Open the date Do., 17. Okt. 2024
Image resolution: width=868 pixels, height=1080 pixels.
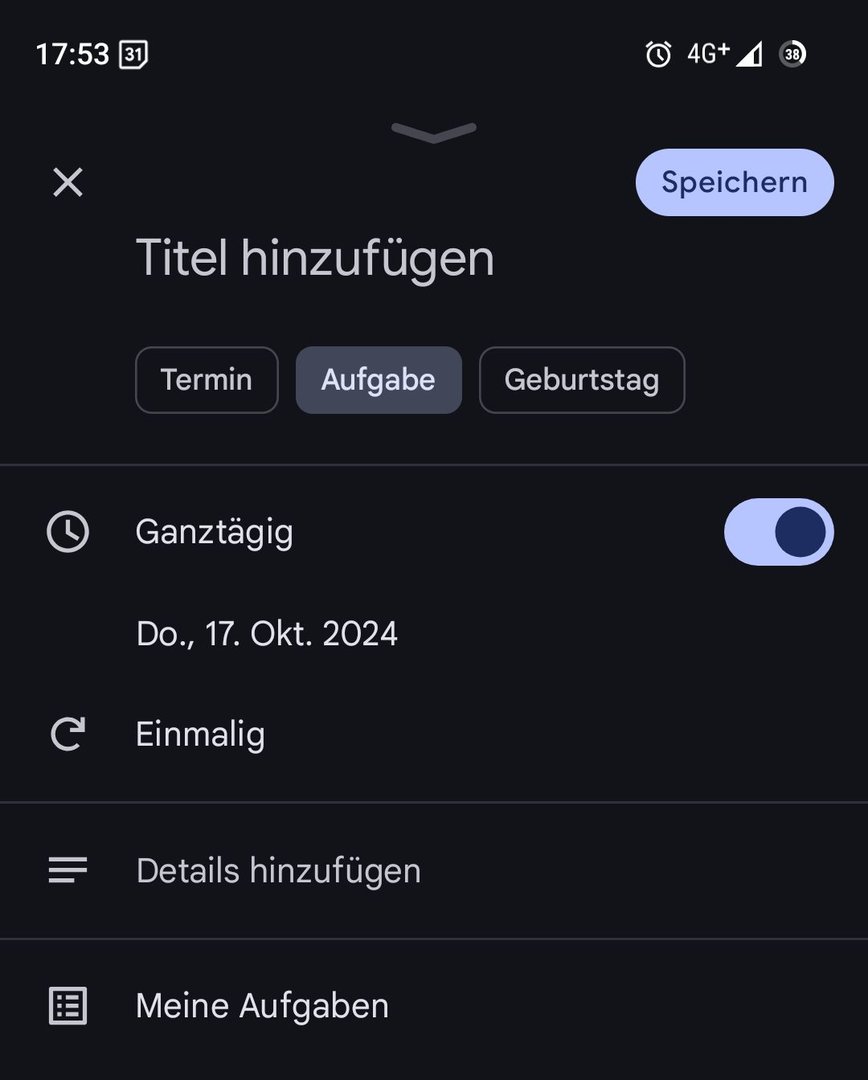267,634
